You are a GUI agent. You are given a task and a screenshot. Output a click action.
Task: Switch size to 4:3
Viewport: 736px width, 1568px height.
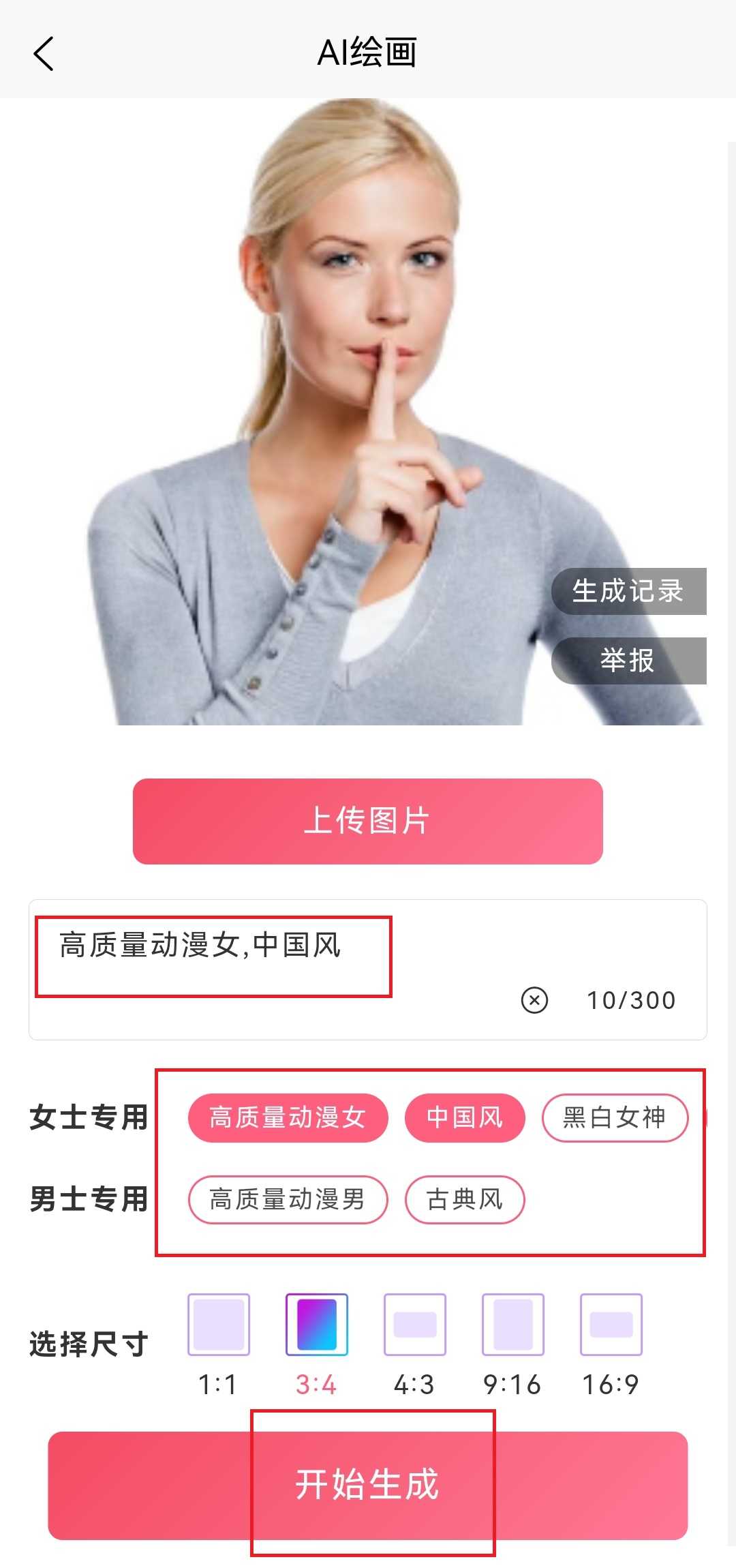414,1324
